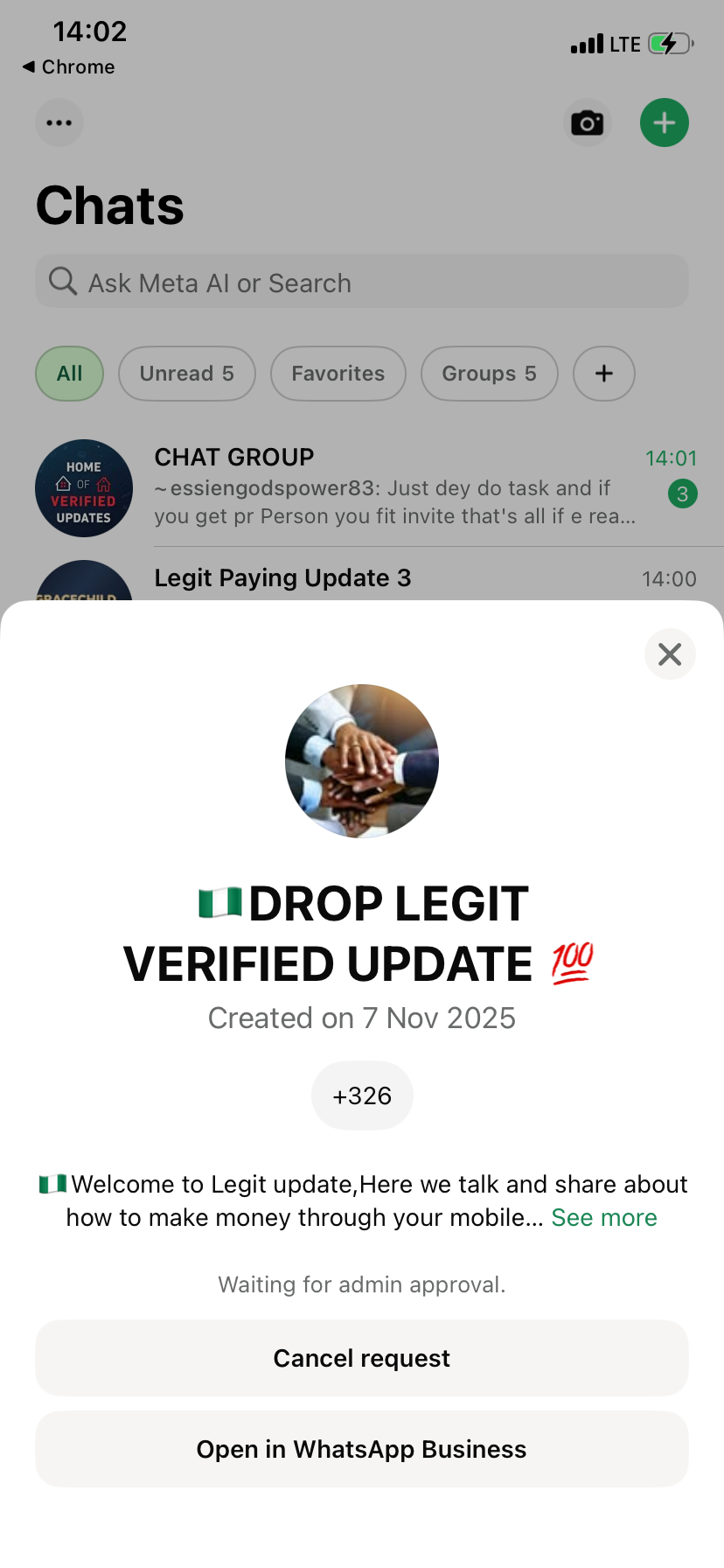Open group in WhatsApp Business
The height and width of the screenshot is (1568, 724).
coord(362,1449)
